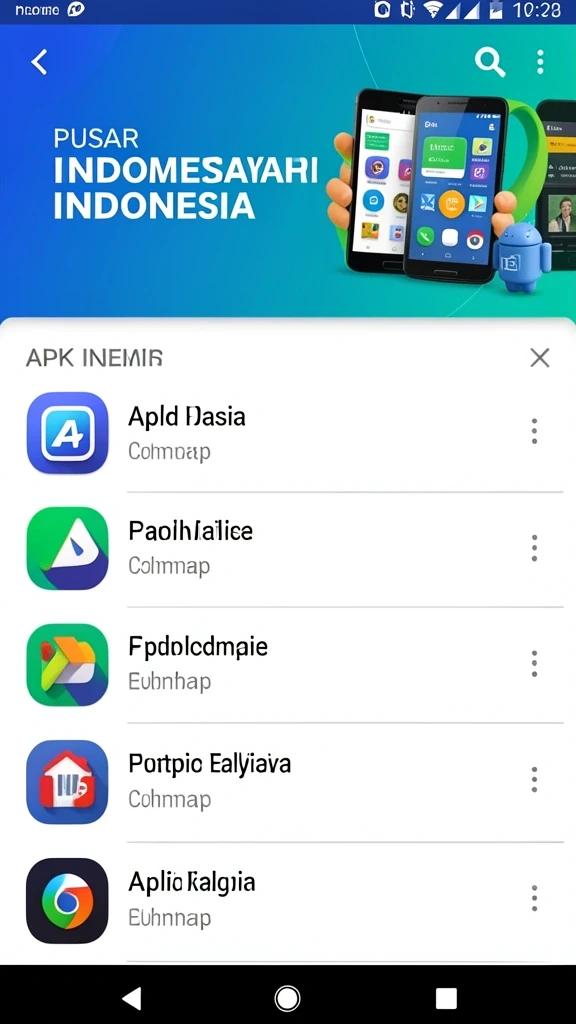Open options for Portpio Ealyiava

(534, 780)
